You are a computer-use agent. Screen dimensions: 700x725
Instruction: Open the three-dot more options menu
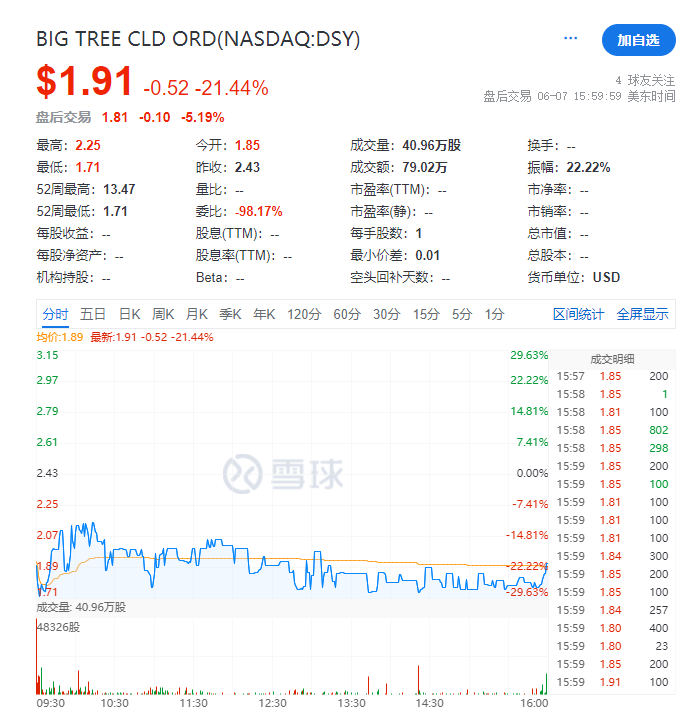click(x=571, y=38)
